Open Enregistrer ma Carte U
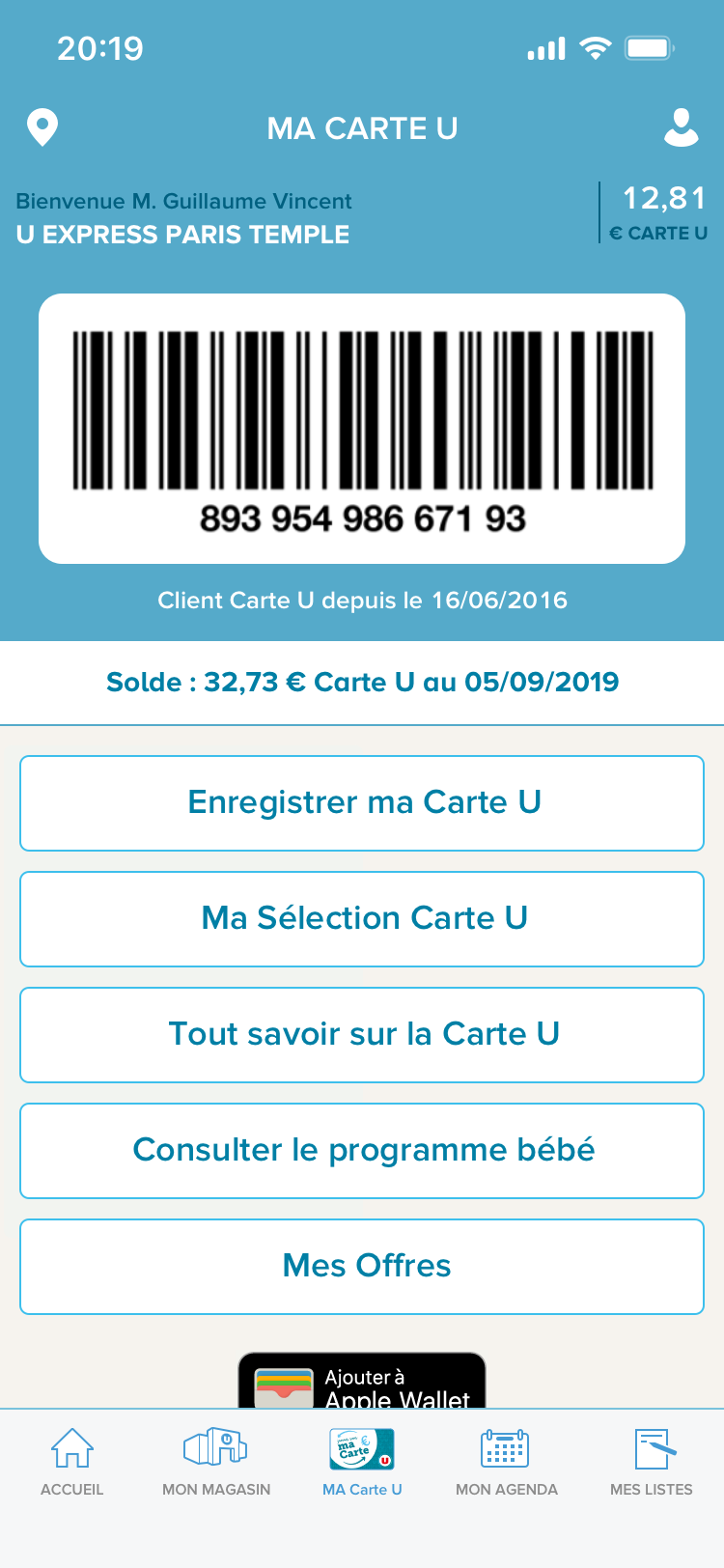 pyautogui.click(x=362, y=802)
